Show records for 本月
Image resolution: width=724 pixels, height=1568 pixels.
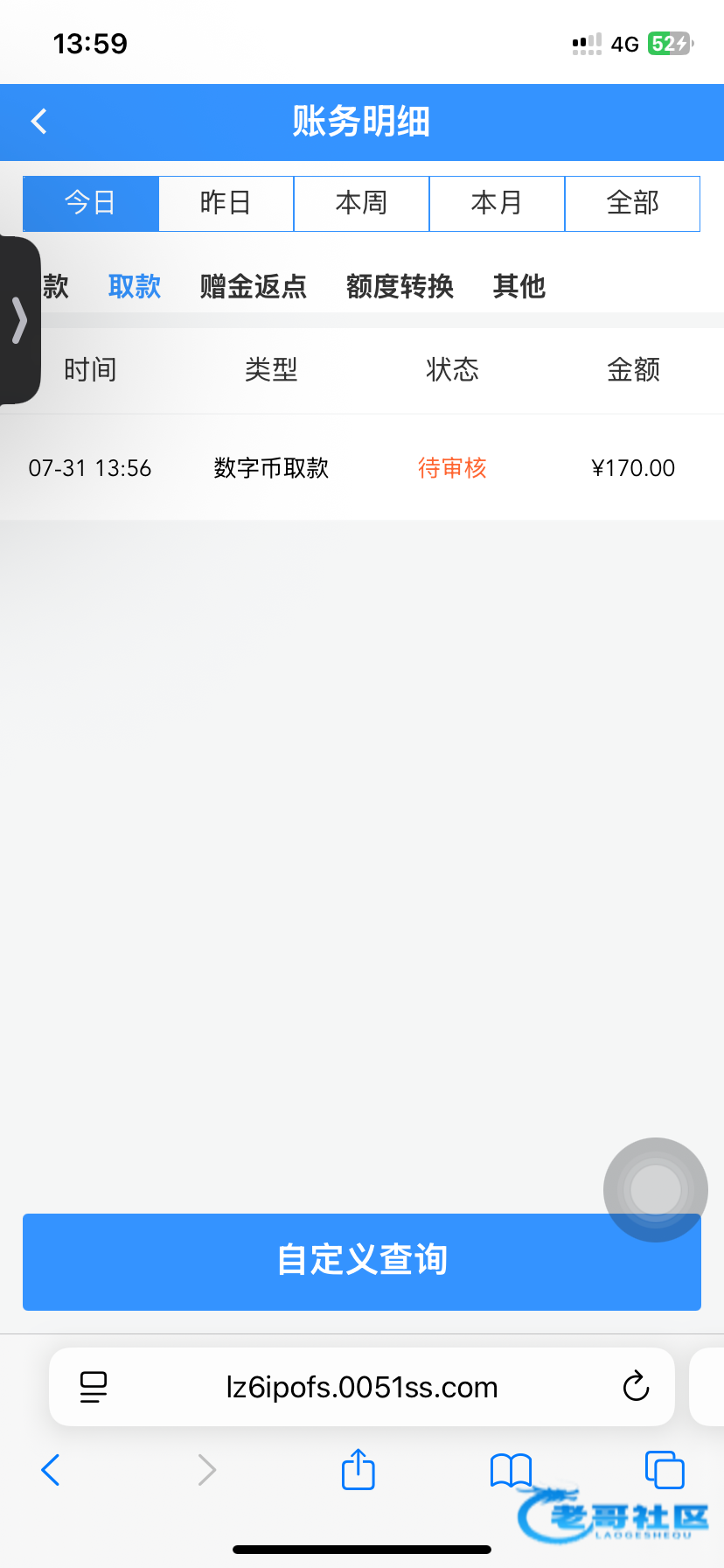497,203
